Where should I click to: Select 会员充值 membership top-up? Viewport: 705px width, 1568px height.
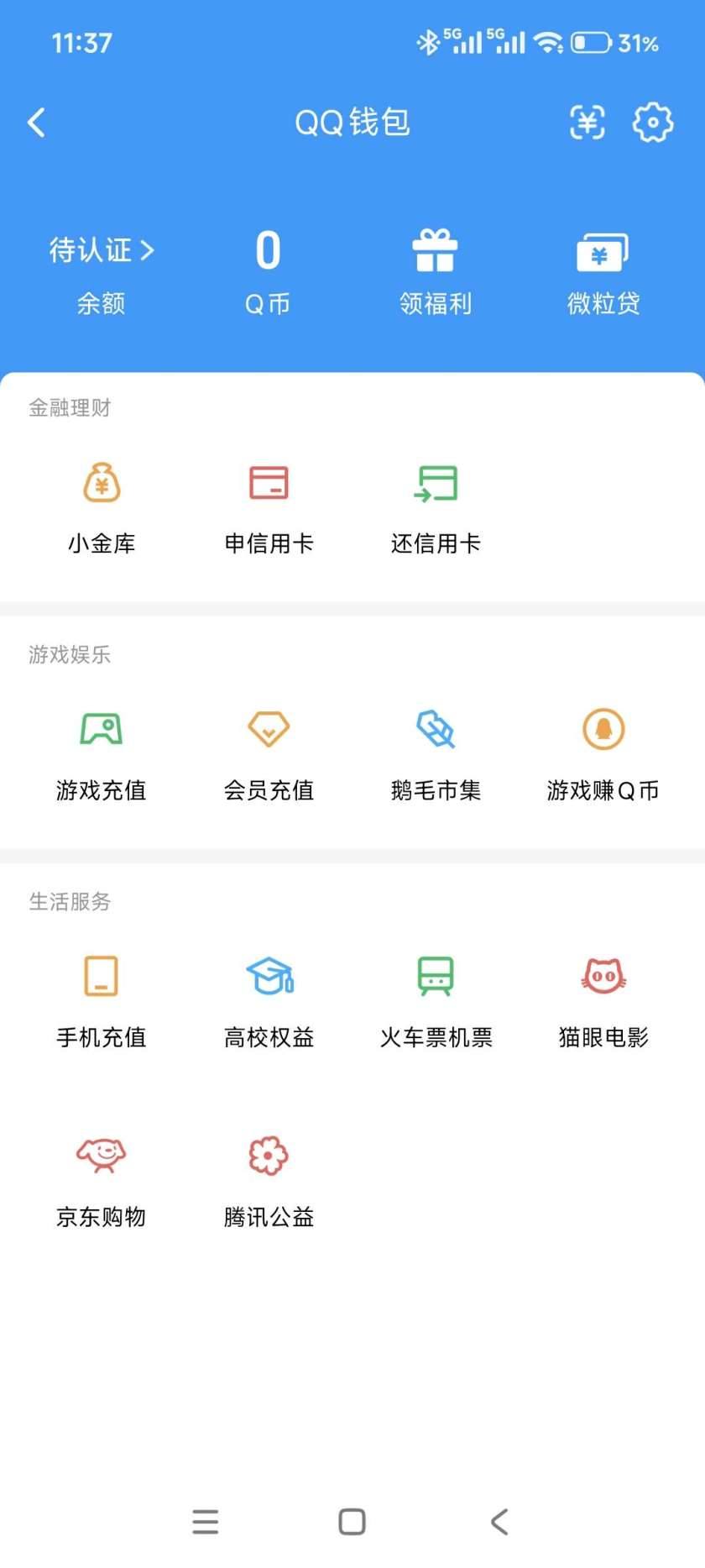pos(269,752)
